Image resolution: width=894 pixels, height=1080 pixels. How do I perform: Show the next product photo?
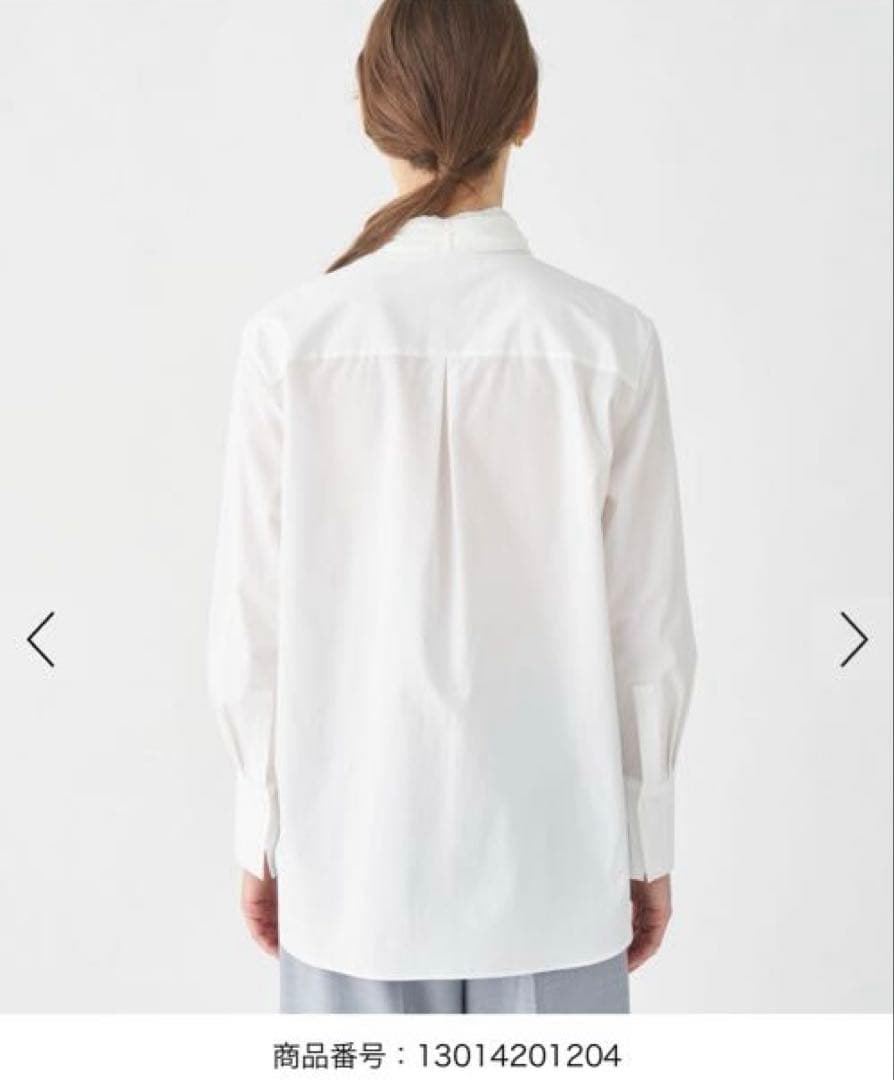(x=853, y=639)
